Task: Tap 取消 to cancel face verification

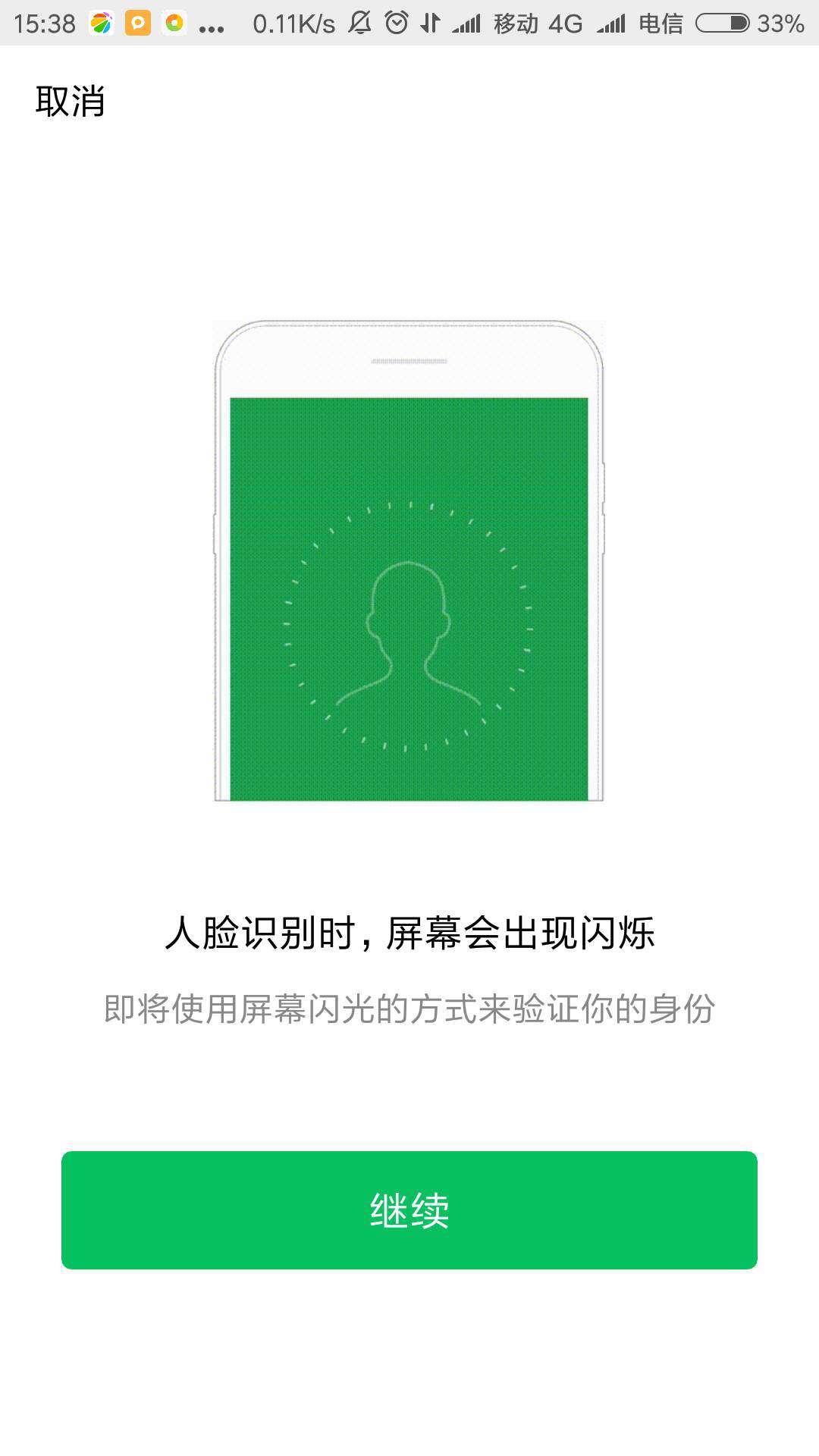Action: 70,102
